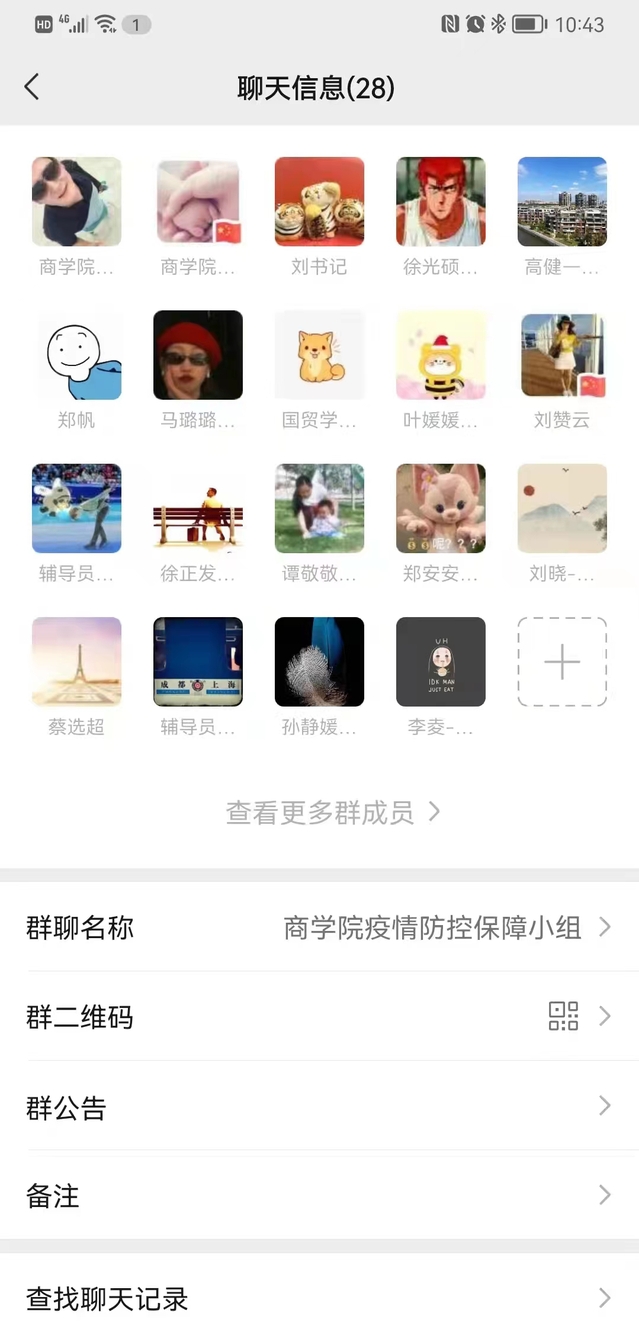Select member 蔡选超's avatar

click(x=77, y=662)
